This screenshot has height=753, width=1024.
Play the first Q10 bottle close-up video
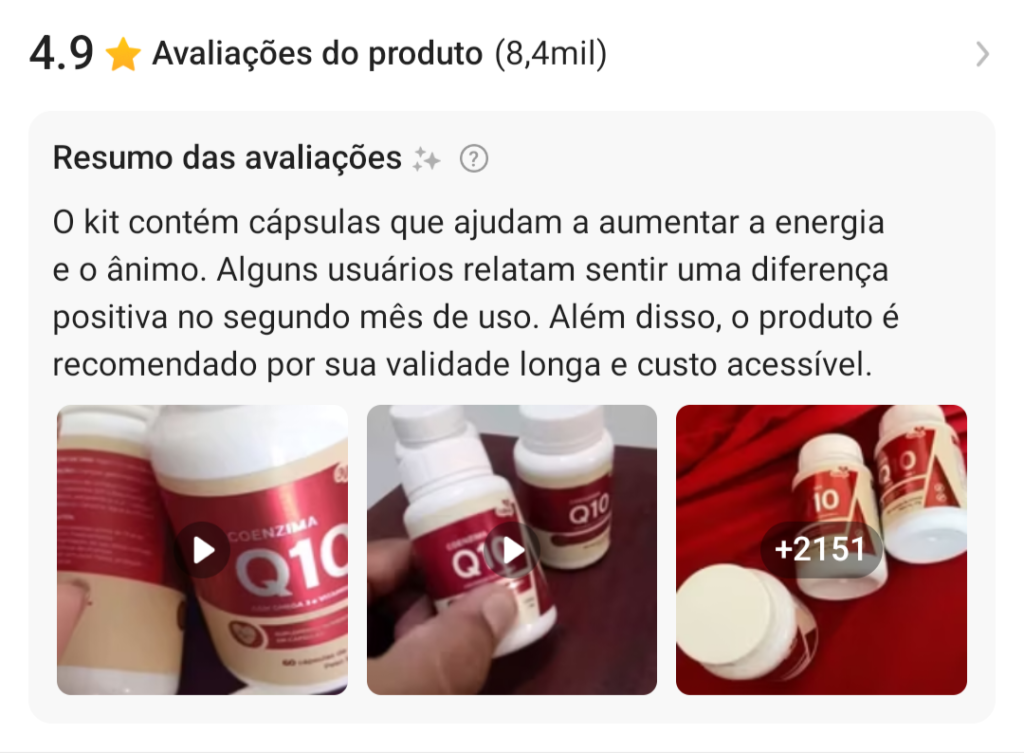(203, 550)
